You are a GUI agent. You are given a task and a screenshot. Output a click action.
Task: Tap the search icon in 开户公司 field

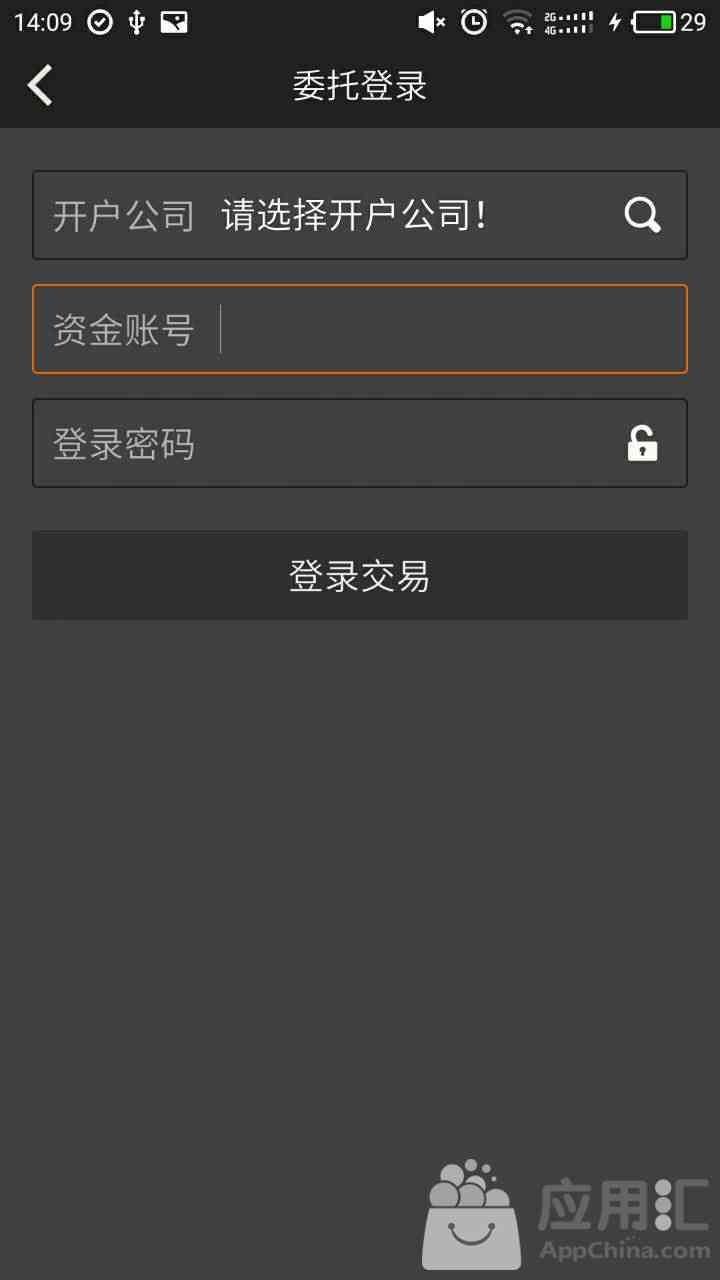coord(642,215)
